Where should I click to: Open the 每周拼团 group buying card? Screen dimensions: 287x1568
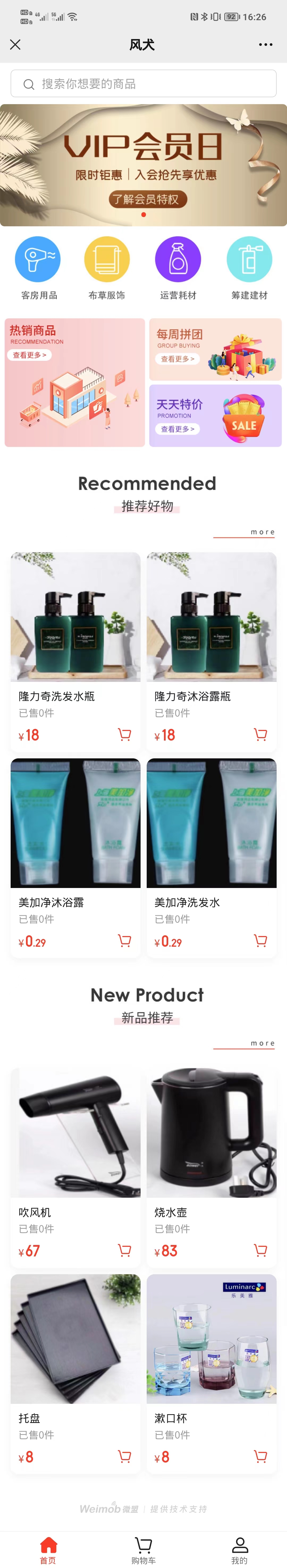[215, 349]
